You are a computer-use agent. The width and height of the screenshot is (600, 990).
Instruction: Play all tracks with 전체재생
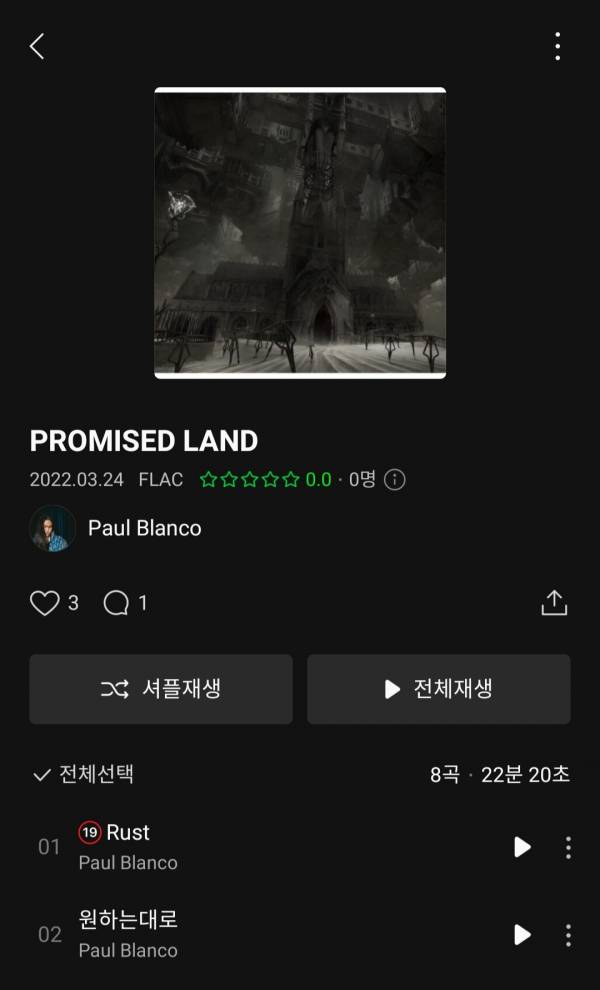[439, 689]
